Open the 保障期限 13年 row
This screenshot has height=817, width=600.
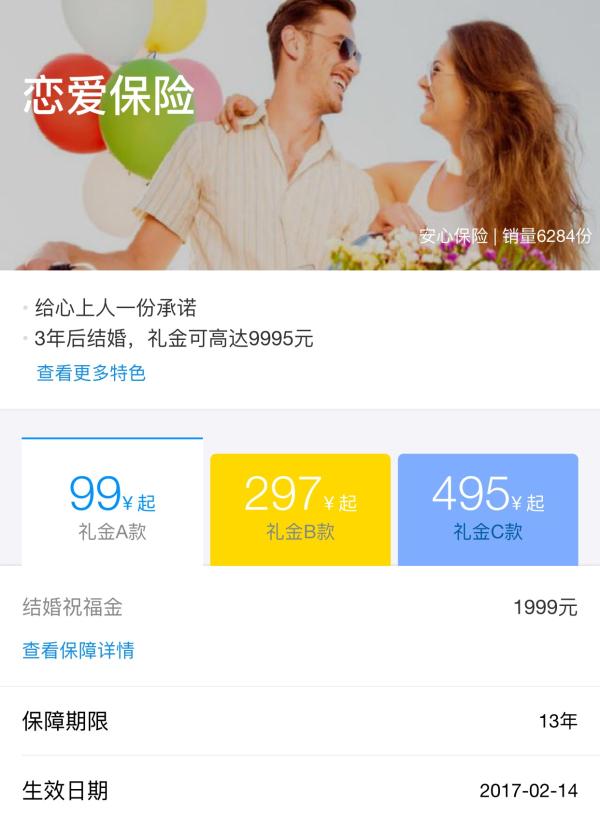point(300,721)
